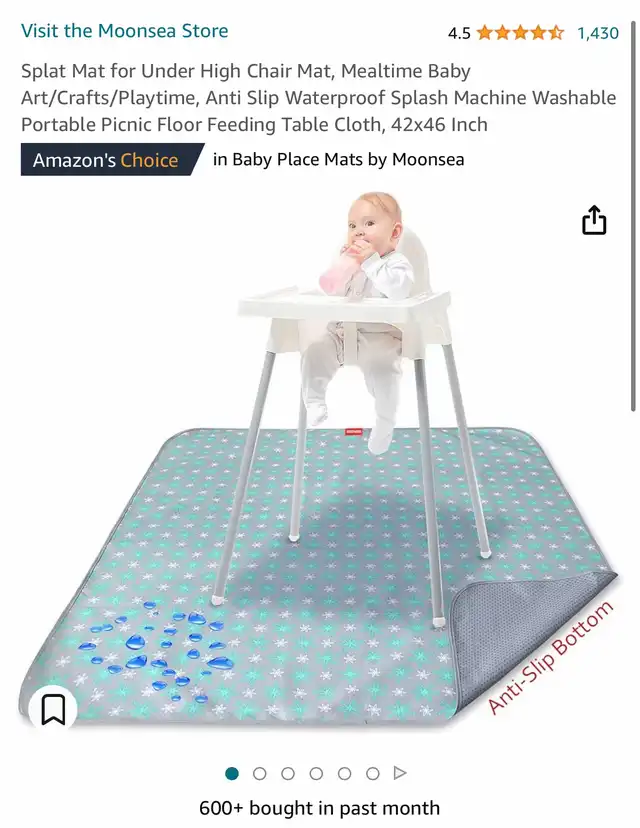Save product with the bookmark icon
The image size is (640, 828).
tap(53, 709)
